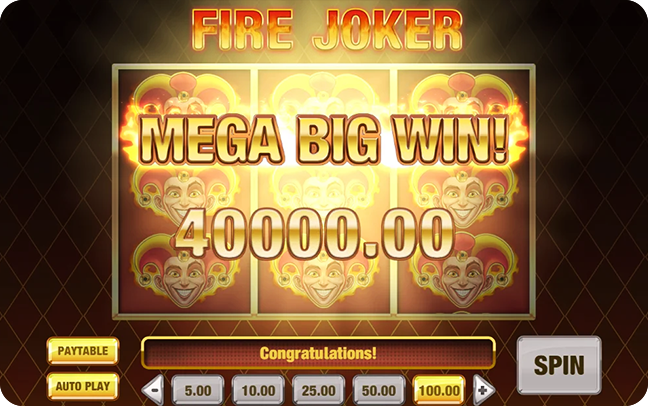Screen dimensions: 648x406
Task: Set bet to 50.00
Action: point(379,389)
